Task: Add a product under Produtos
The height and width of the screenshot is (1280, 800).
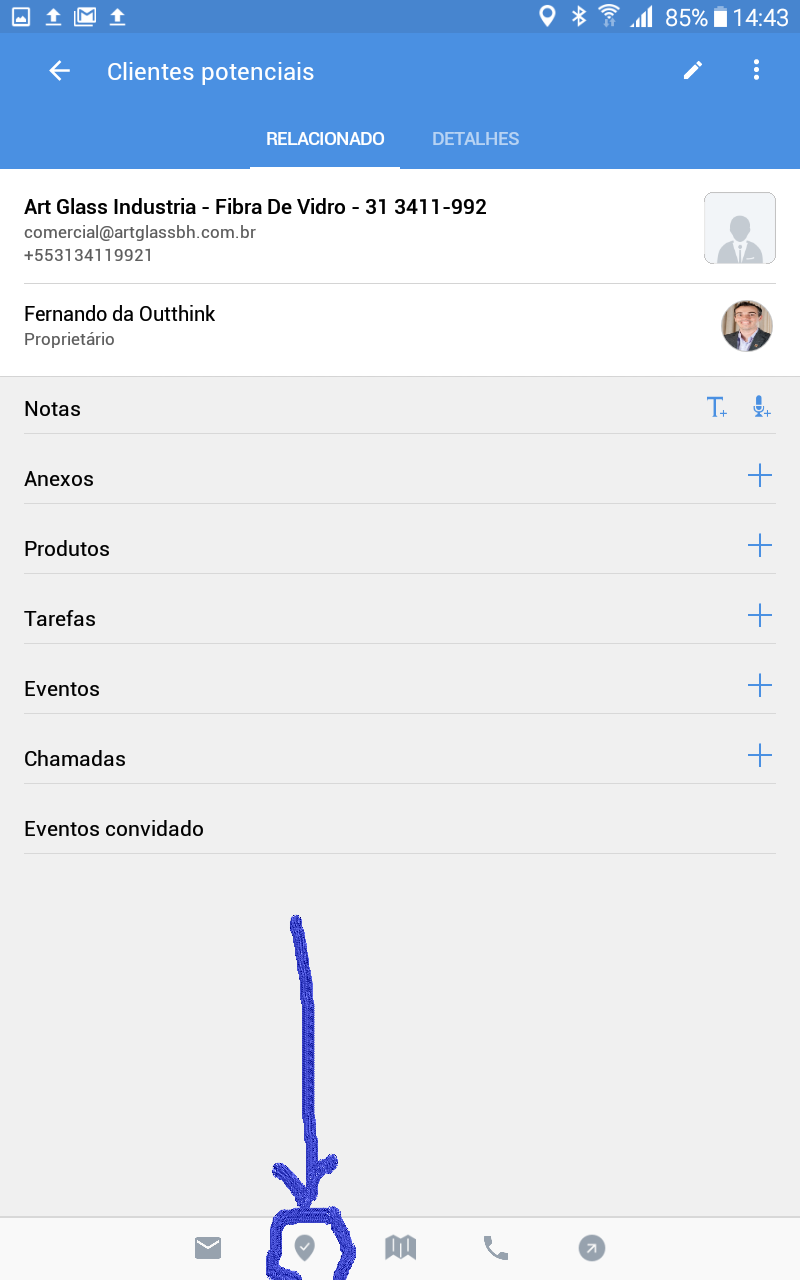Action: pos(760,546)
